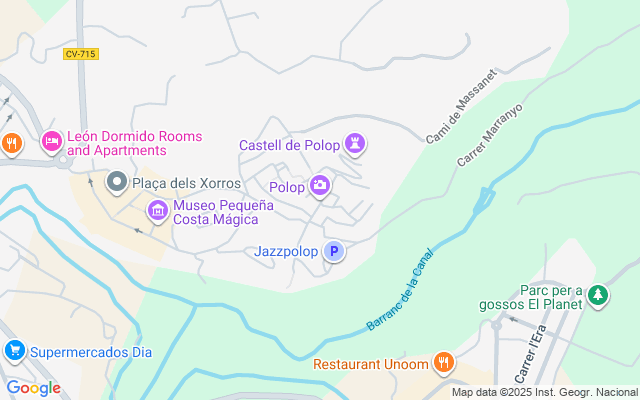Open the Castell de Polop marker
This screenshot has height=400, width=640.
tap(354, 145)
